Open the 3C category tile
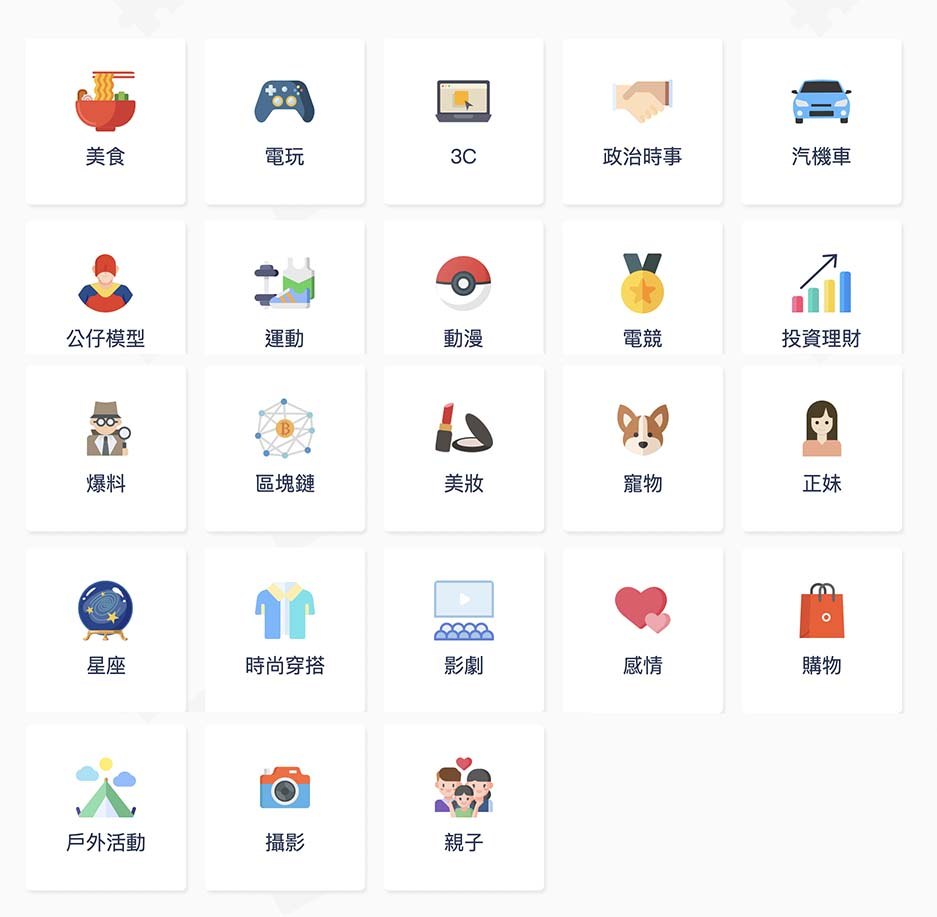The width and height of the screenshot is (937, 917). (463, 122)
